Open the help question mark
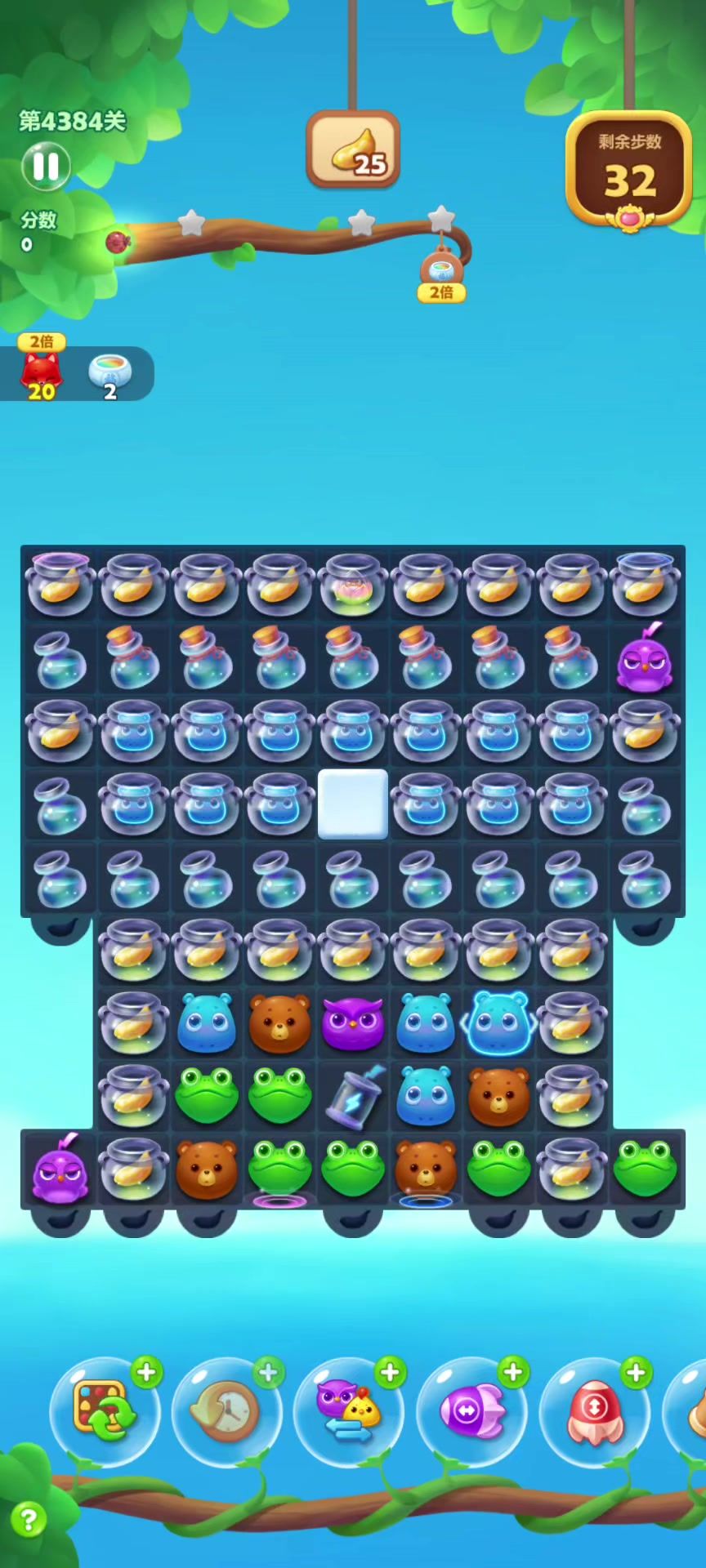706x1568 pixels. (28, 1520)
